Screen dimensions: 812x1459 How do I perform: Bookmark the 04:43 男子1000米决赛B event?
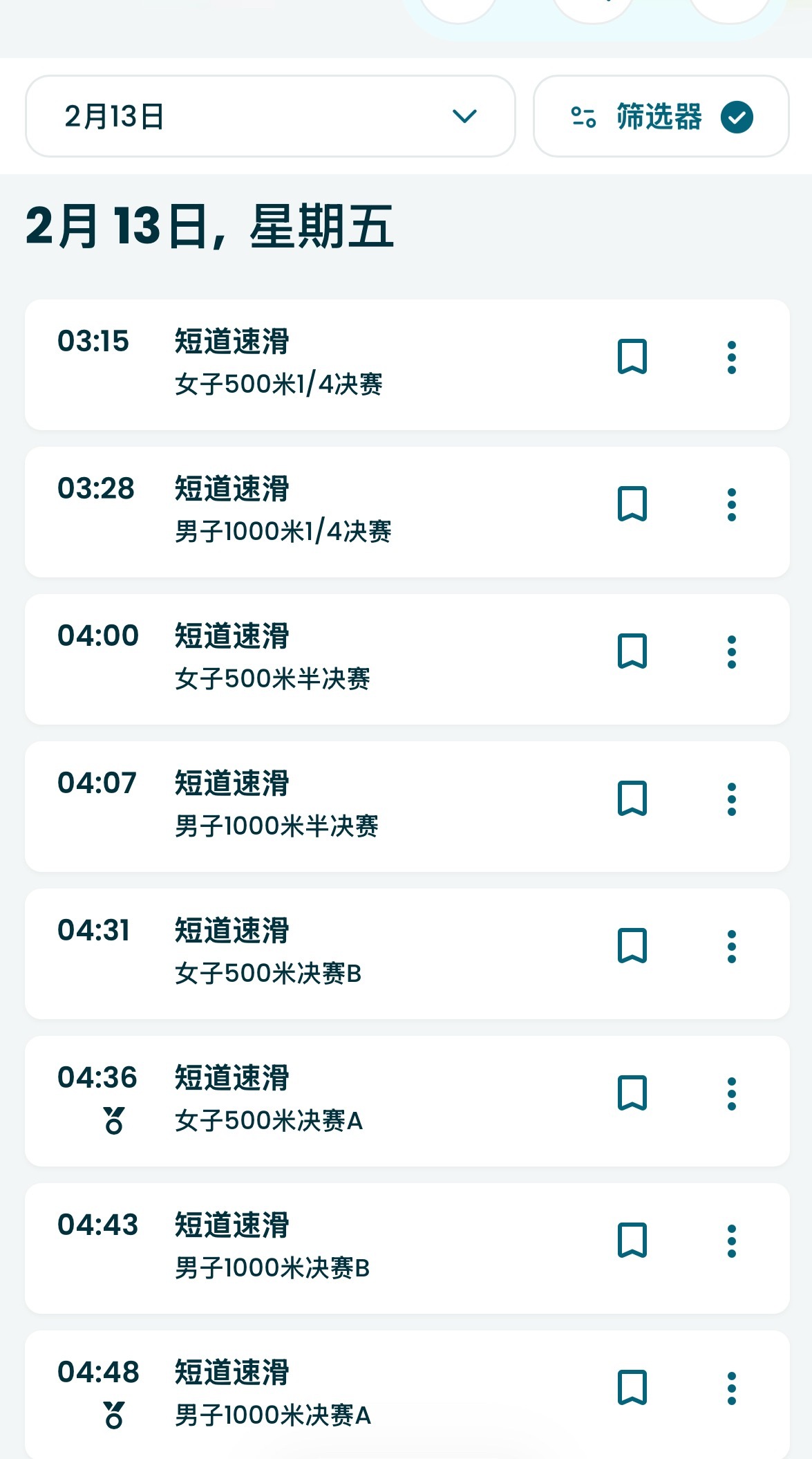pyautogui.click(x=632, y=1240)
